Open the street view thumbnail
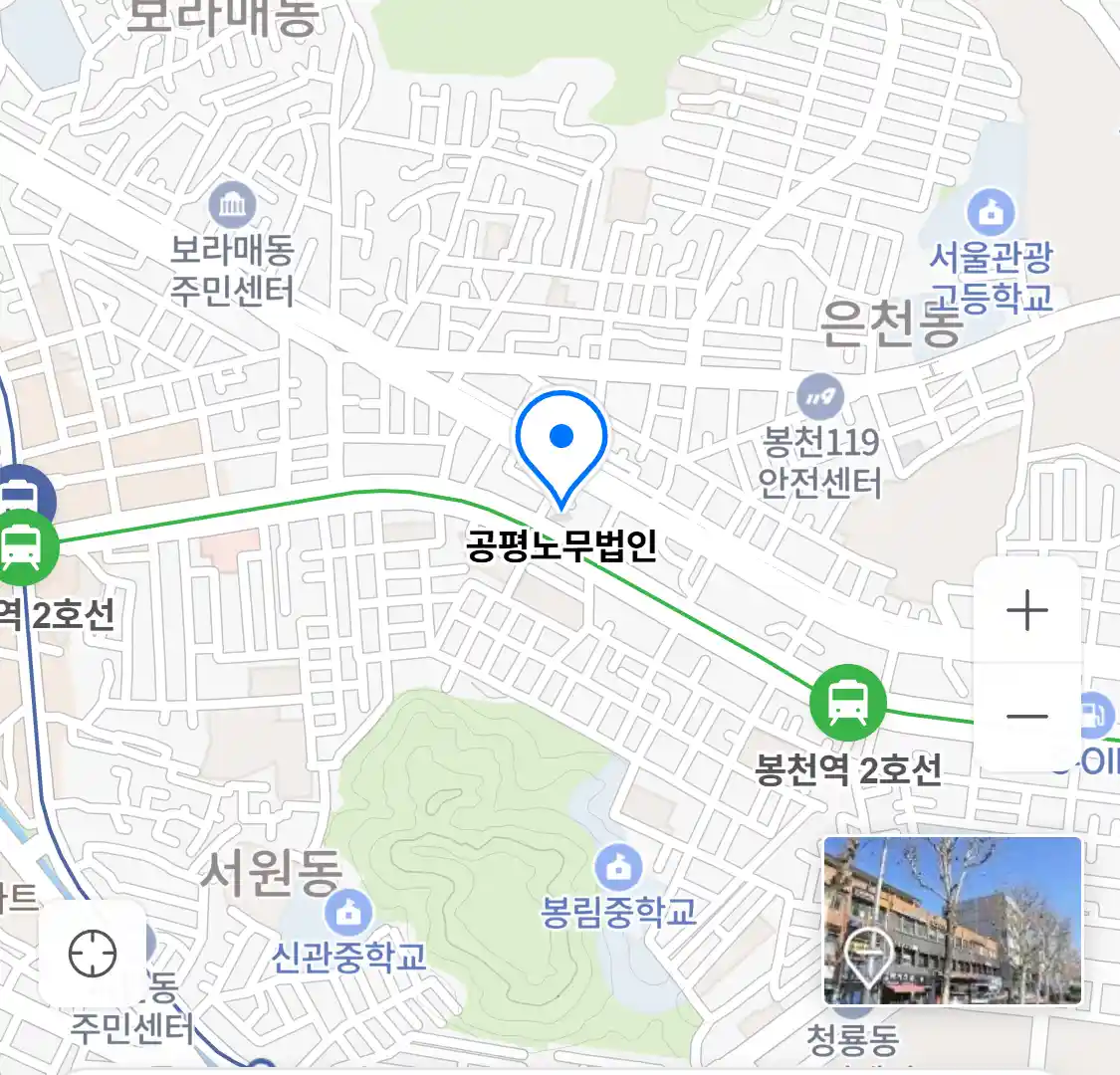 [952, 921]
